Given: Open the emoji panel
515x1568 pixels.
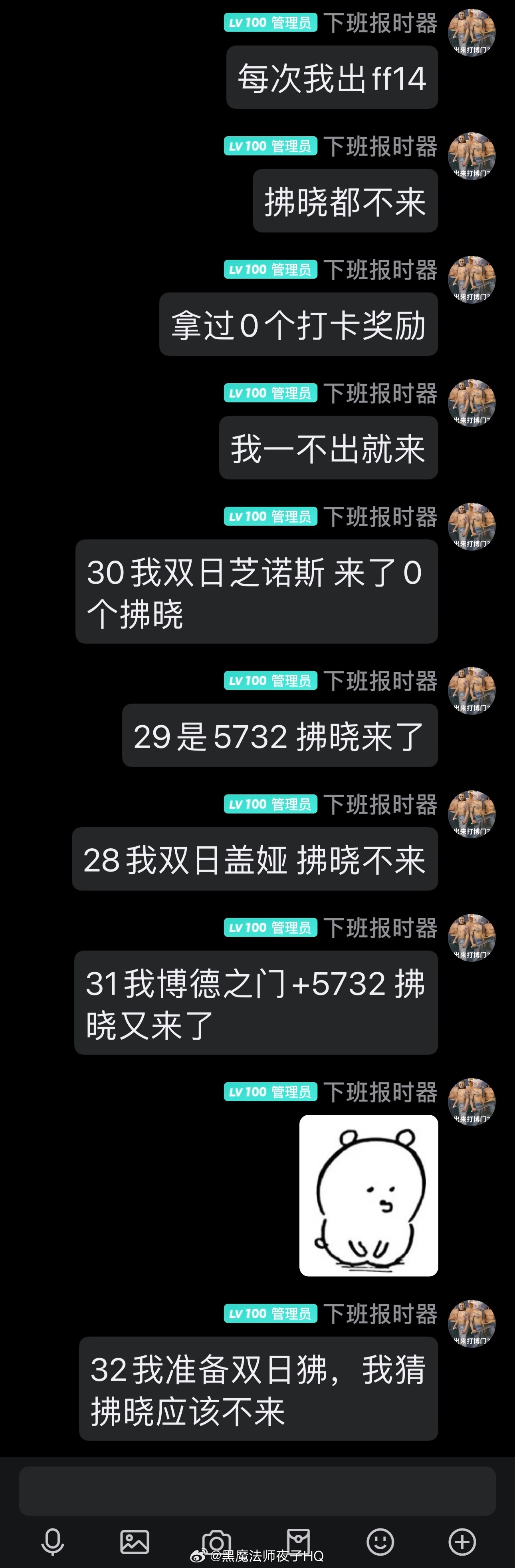Looking at the screenshot, I should (x=380, y=1541).
